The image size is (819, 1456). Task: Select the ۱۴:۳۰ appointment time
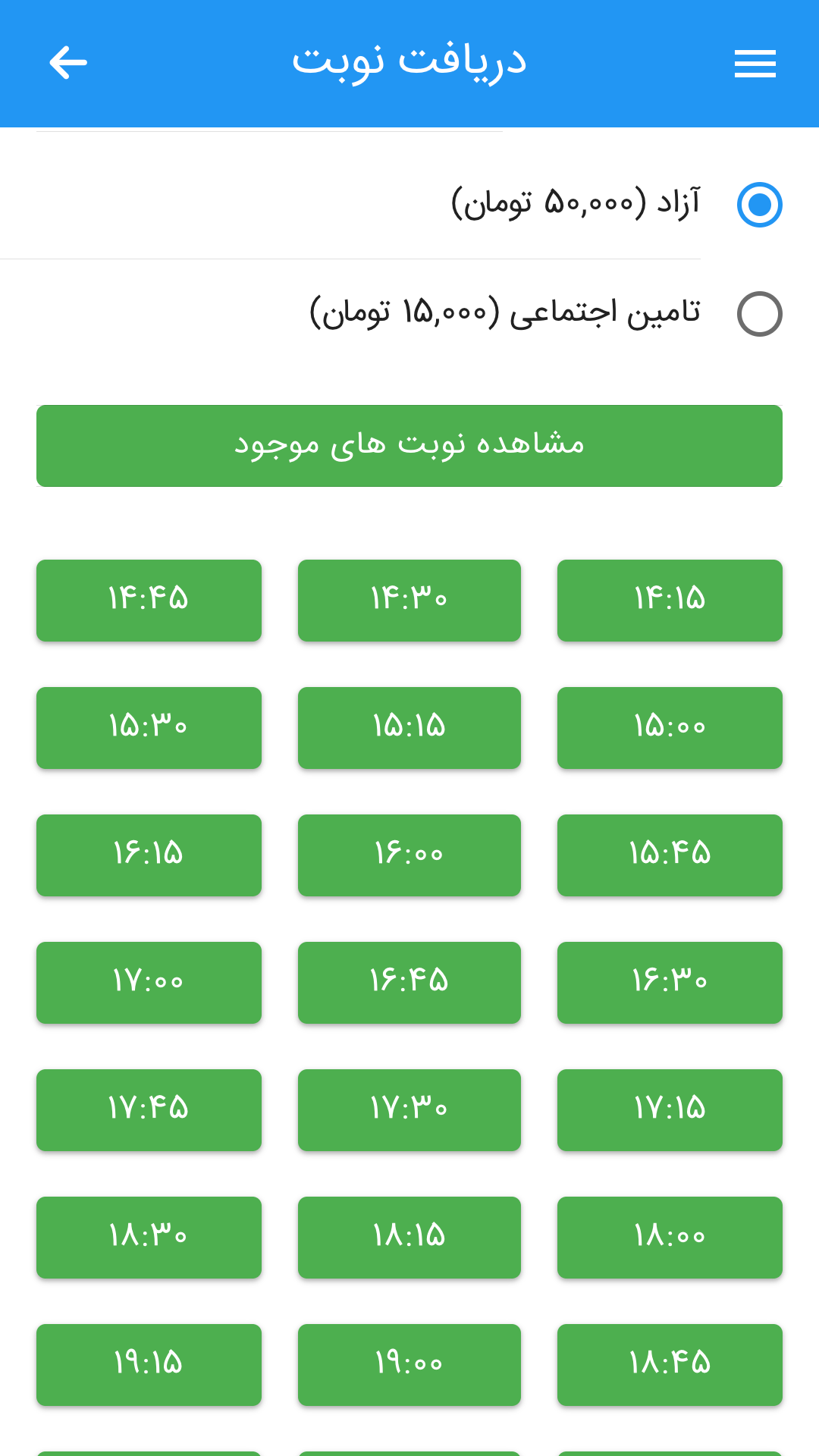[409, 601]
